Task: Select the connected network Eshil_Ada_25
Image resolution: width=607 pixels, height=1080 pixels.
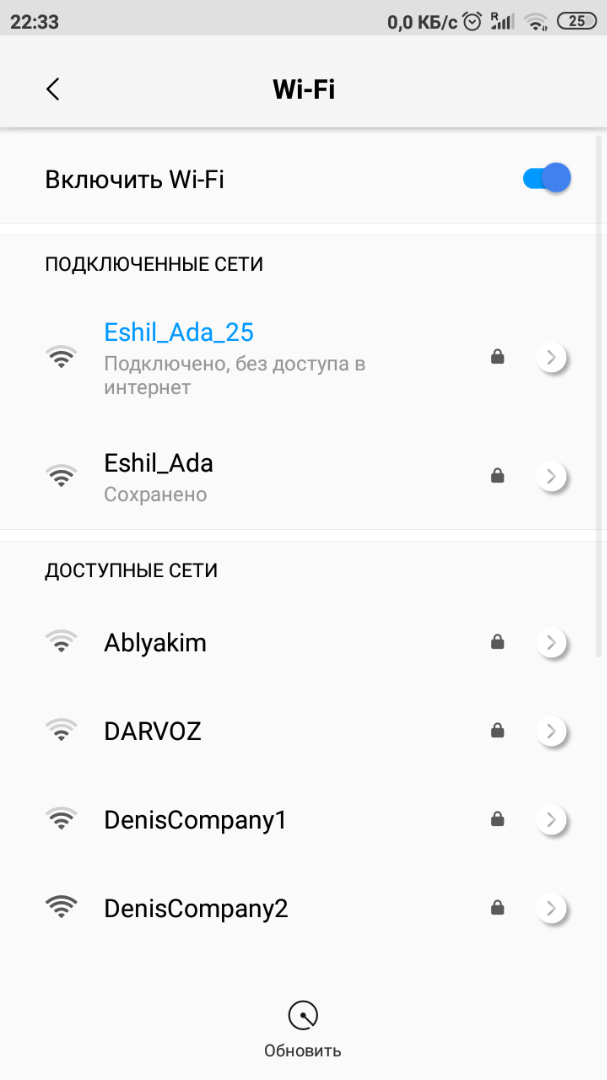Action: [303, 358]
